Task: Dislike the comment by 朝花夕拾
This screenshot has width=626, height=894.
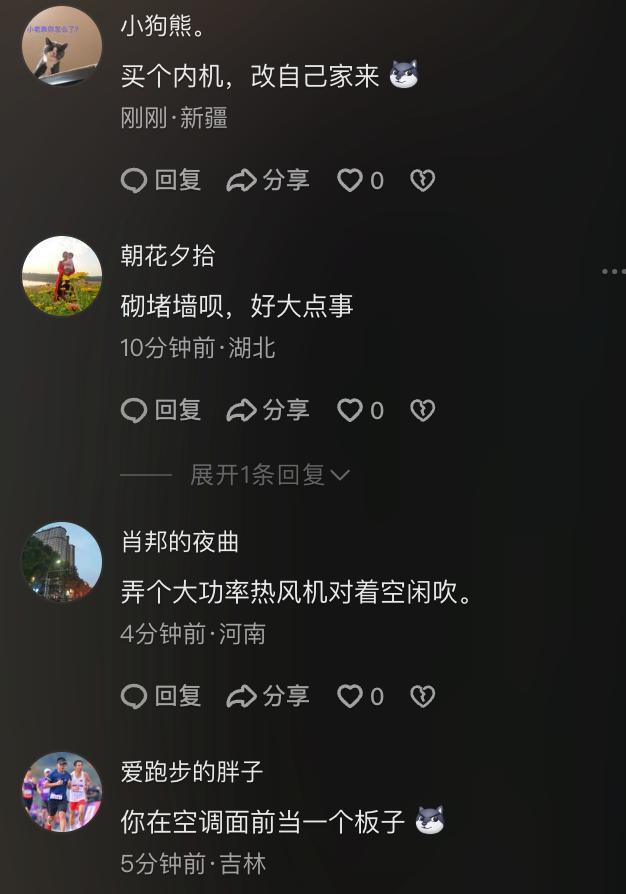Action: point(423,410)
